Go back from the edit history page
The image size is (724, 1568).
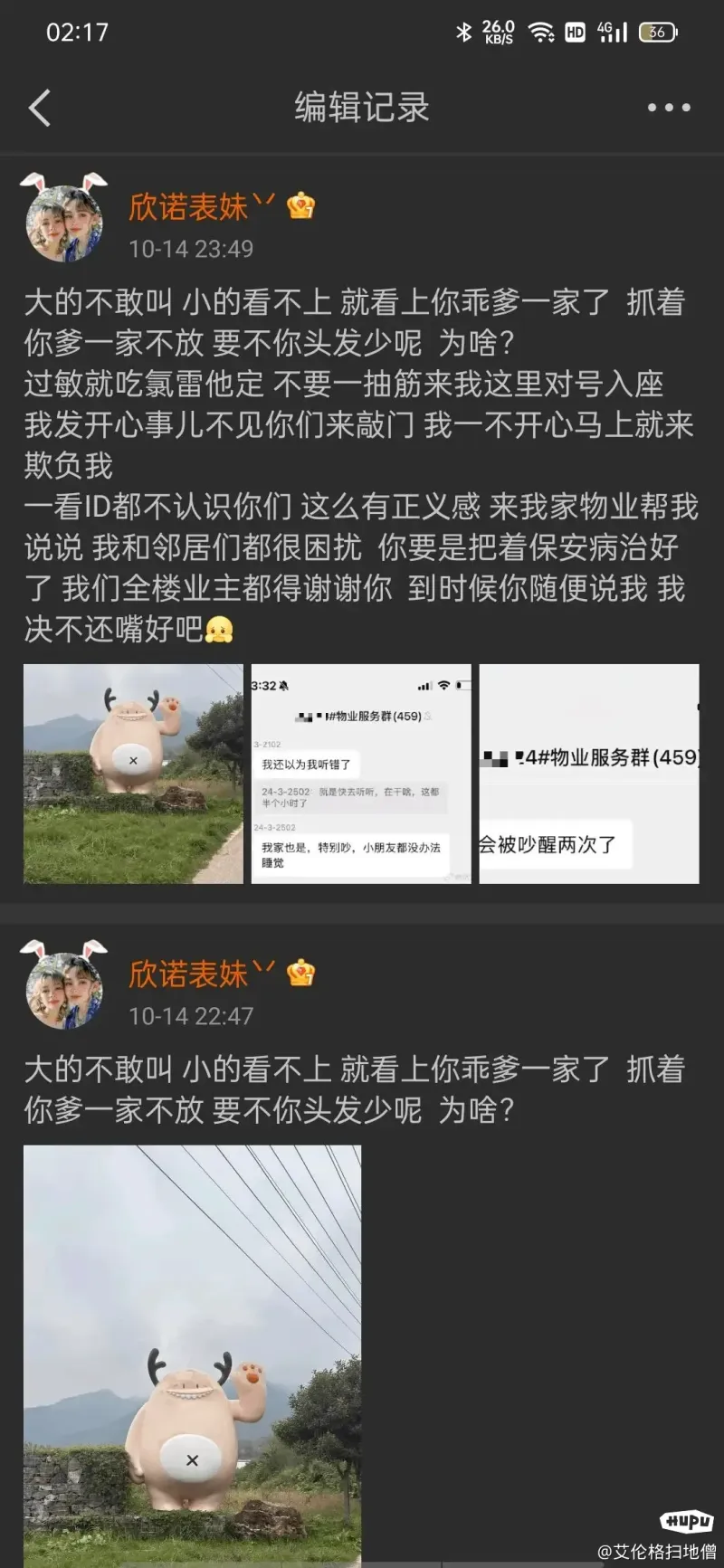(x=40, y=108)
